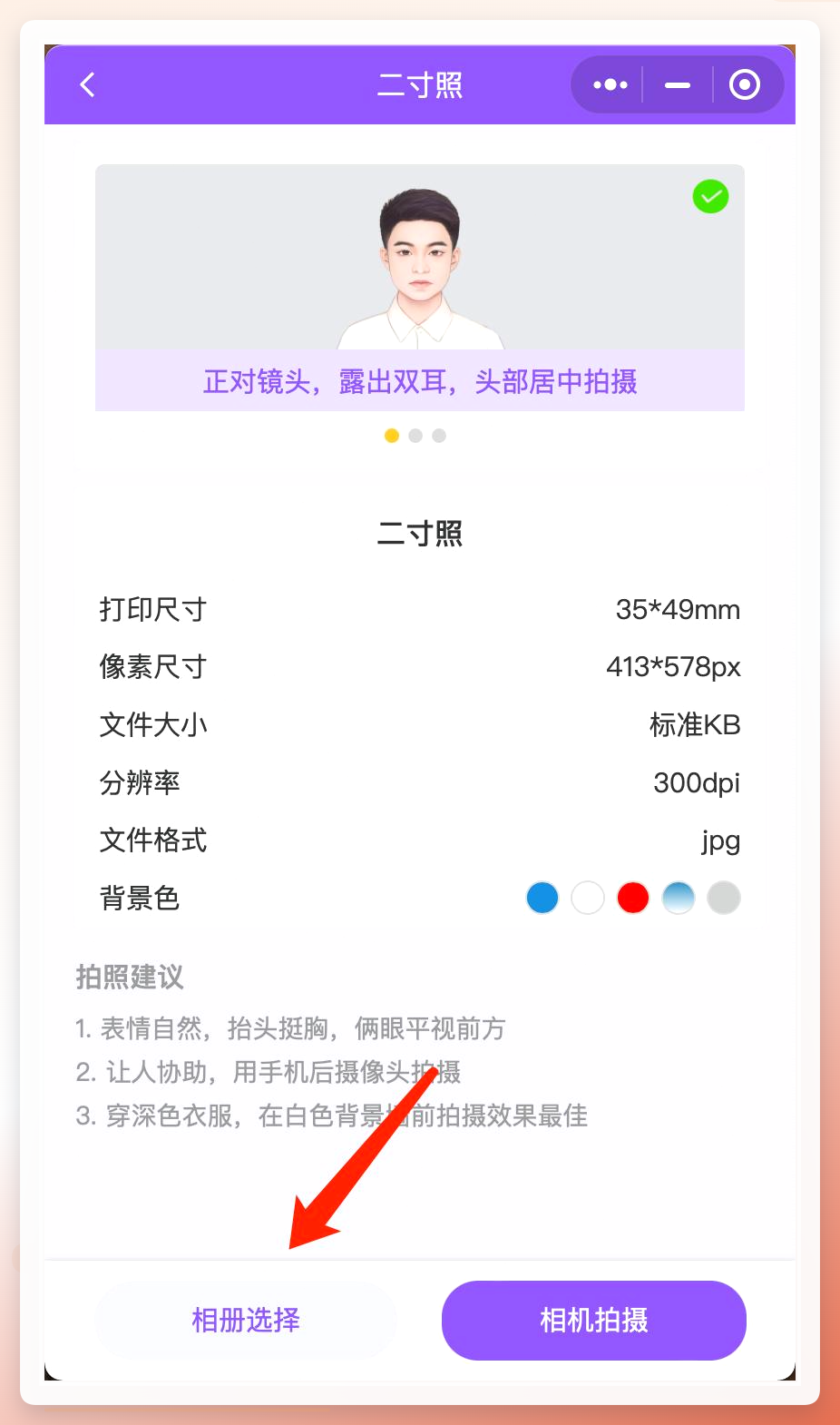Jump to second tip using page dot
The image size is (840, 1425).
[415, 436]
